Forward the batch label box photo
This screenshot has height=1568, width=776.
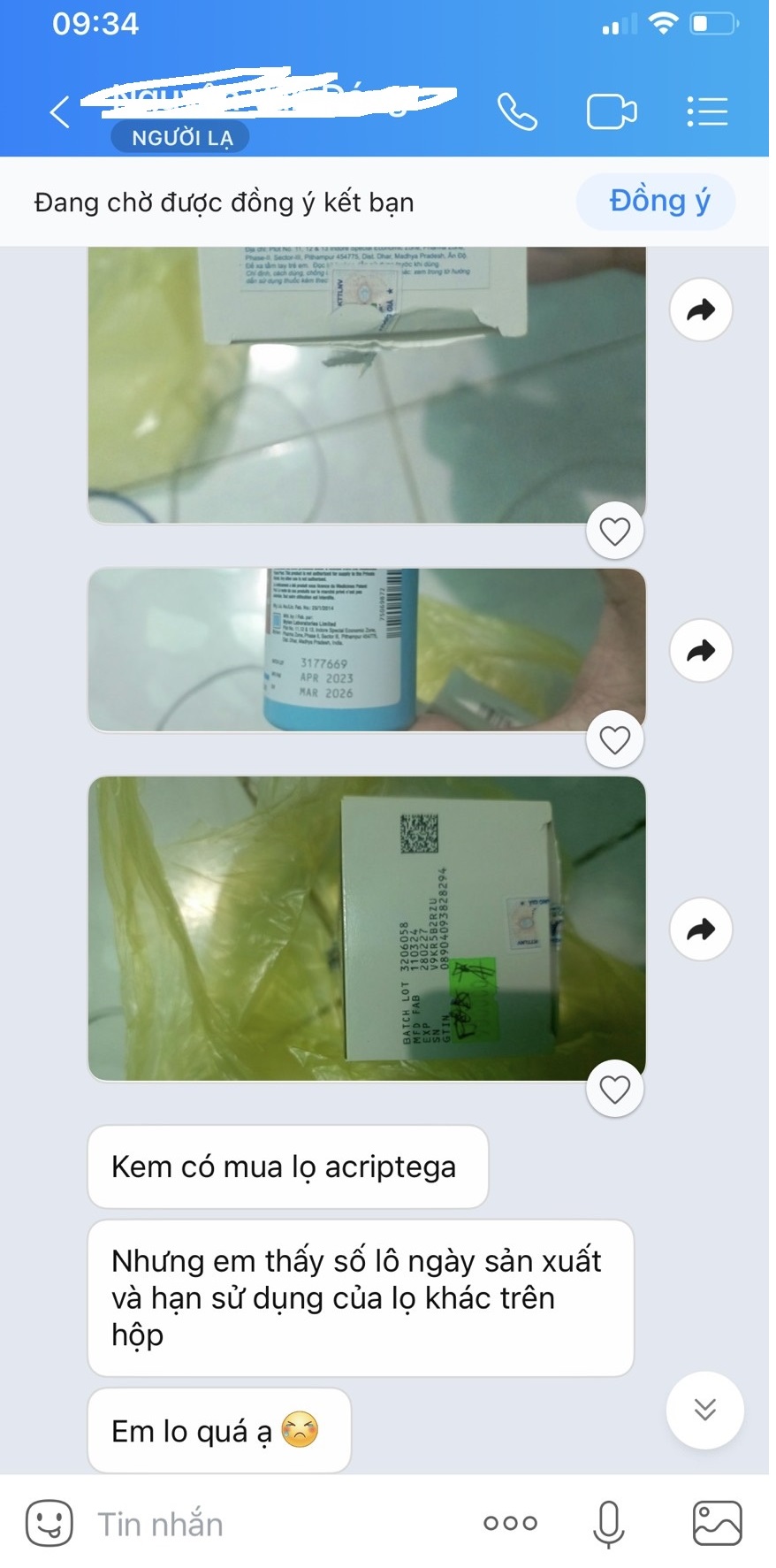(701, 929)
